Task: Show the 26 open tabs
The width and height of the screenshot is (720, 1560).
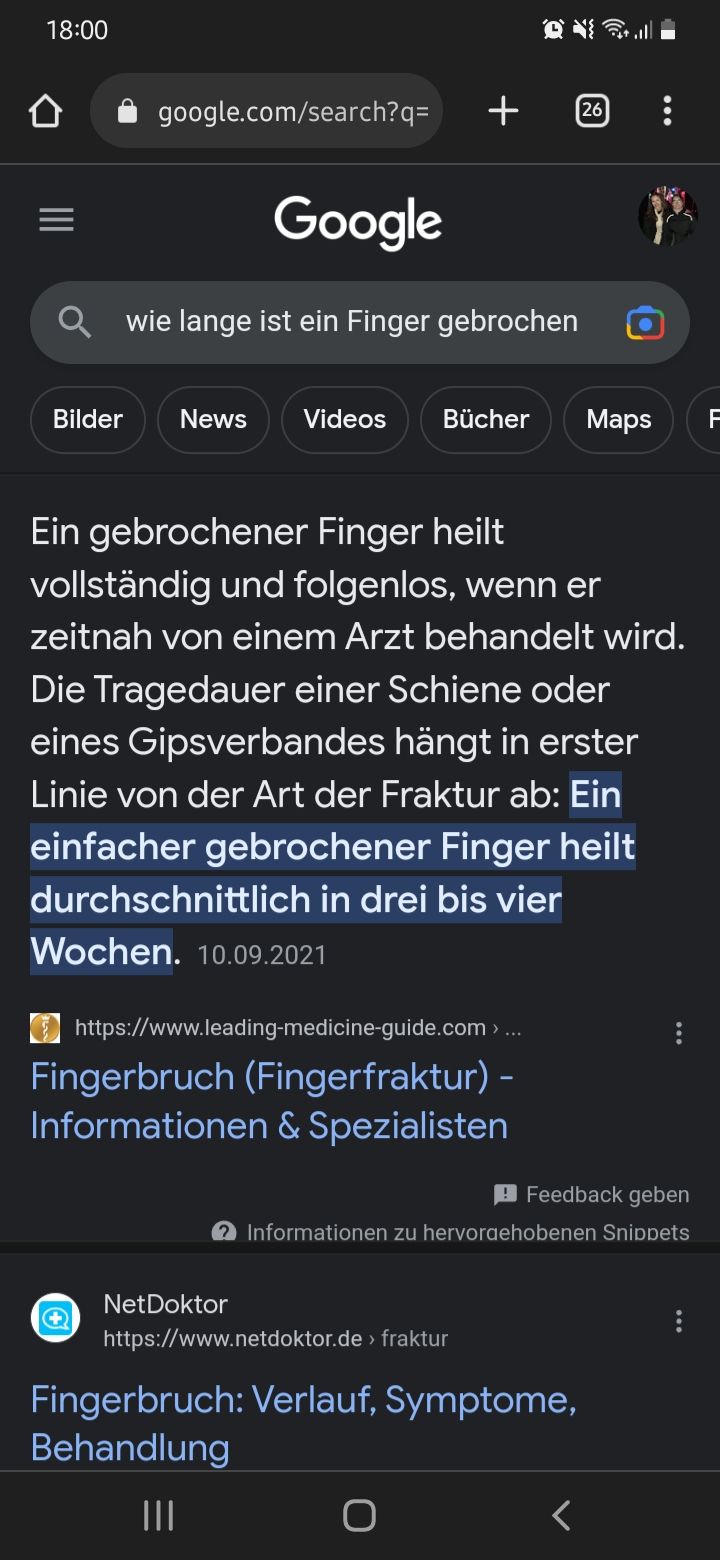Action: click(x=592, y=111)
